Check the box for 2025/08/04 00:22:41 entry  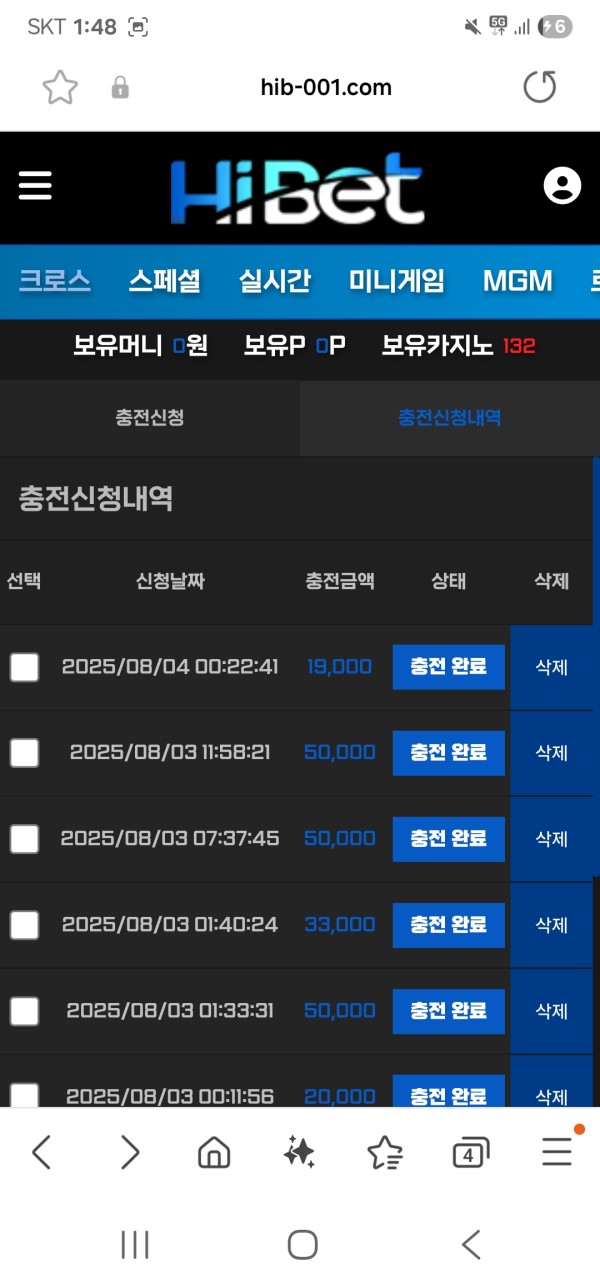(24, 667)
